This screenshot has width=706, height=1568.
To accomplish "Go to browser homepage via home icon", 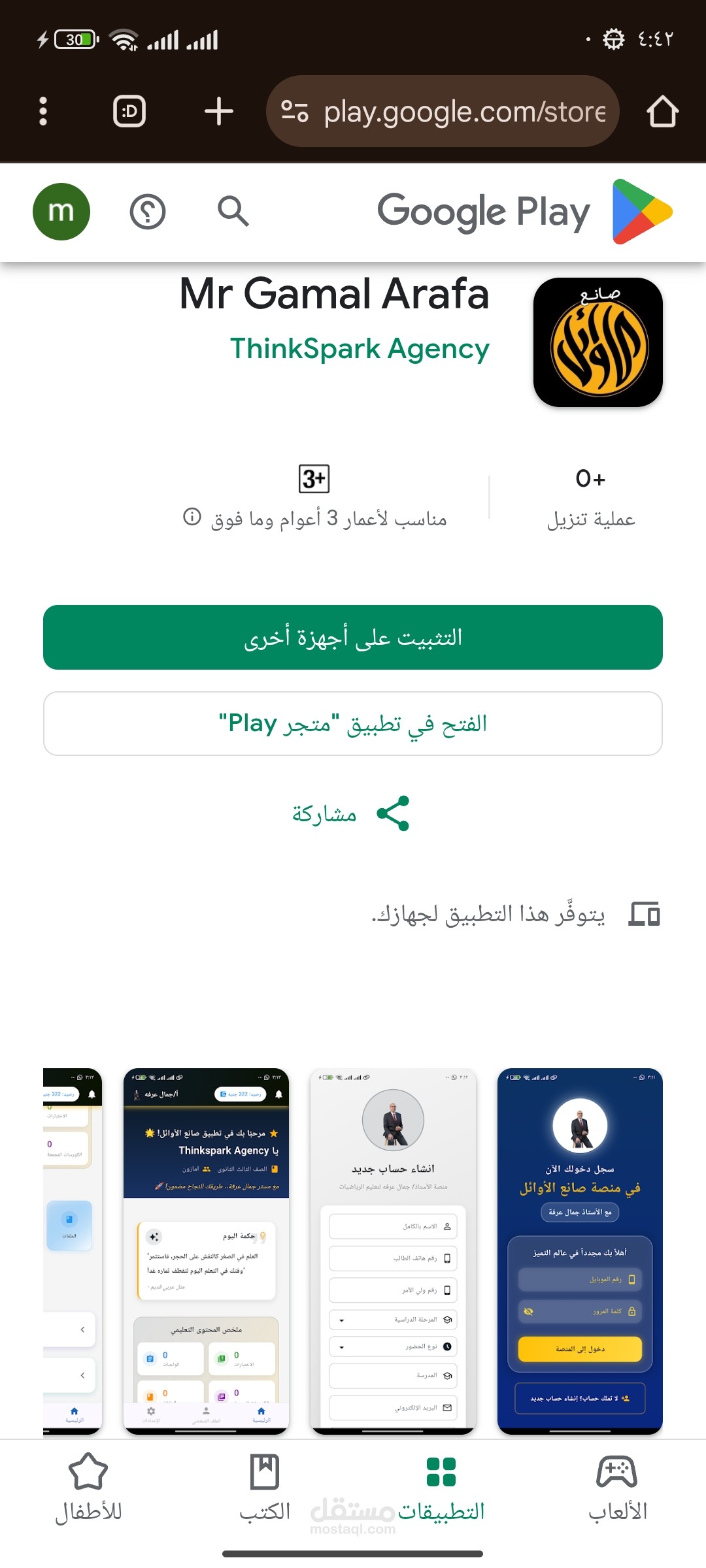I will (x=663, y=110).
